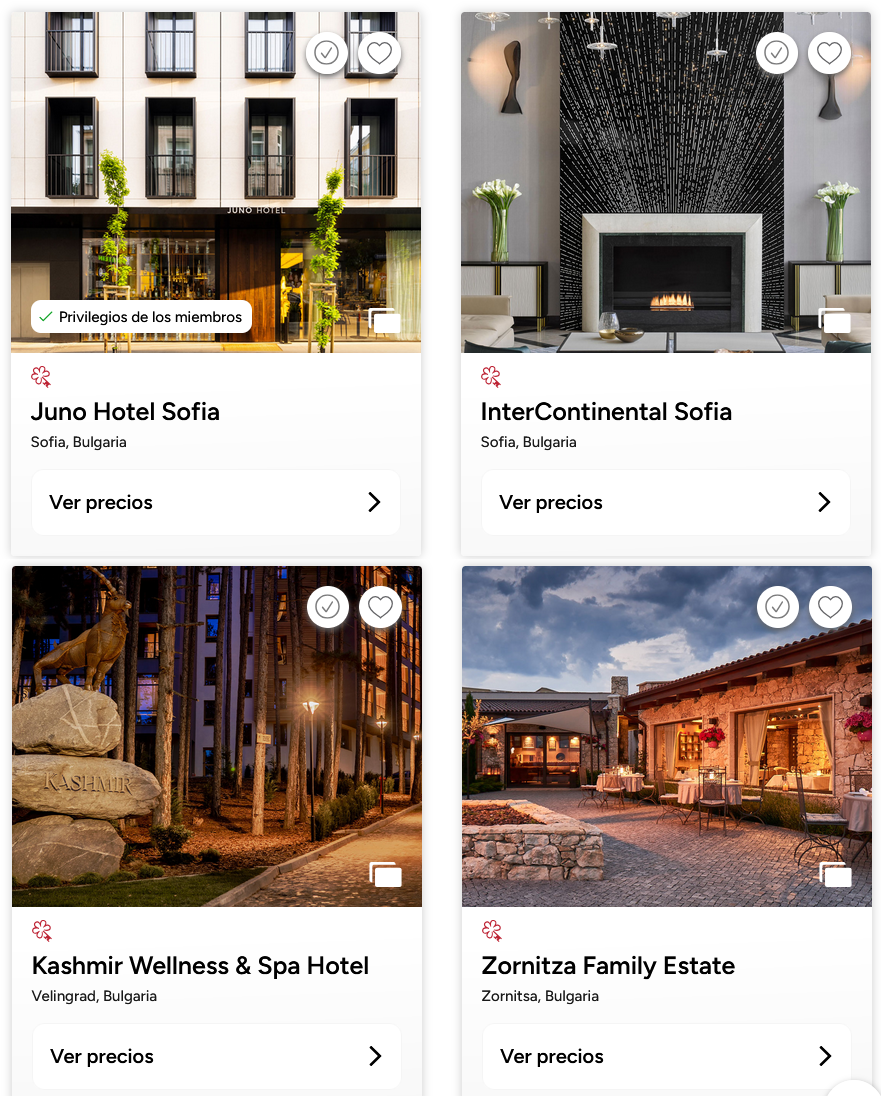Open the Juno Hotel Sofia card
Image resolution: width=881 pixels, height=1096 pixels.
tap(125, 412)
